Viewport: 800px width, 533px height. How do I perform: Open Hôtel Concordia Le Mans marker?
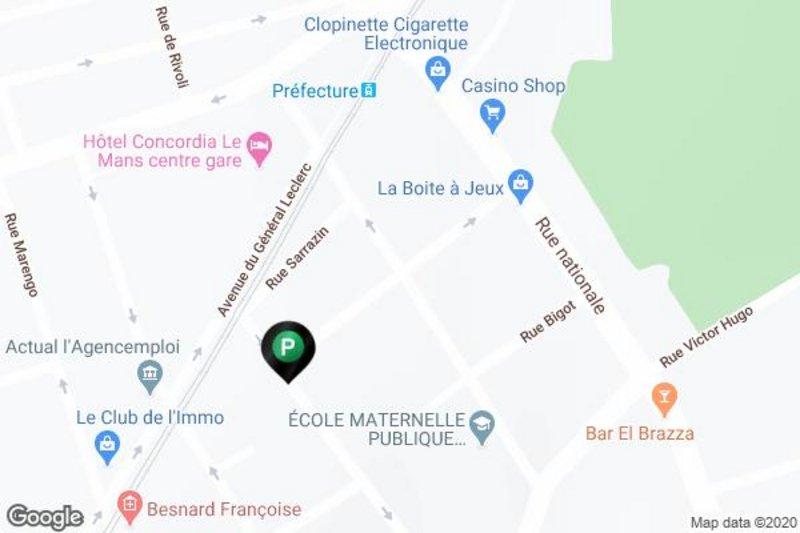[260, 147]
